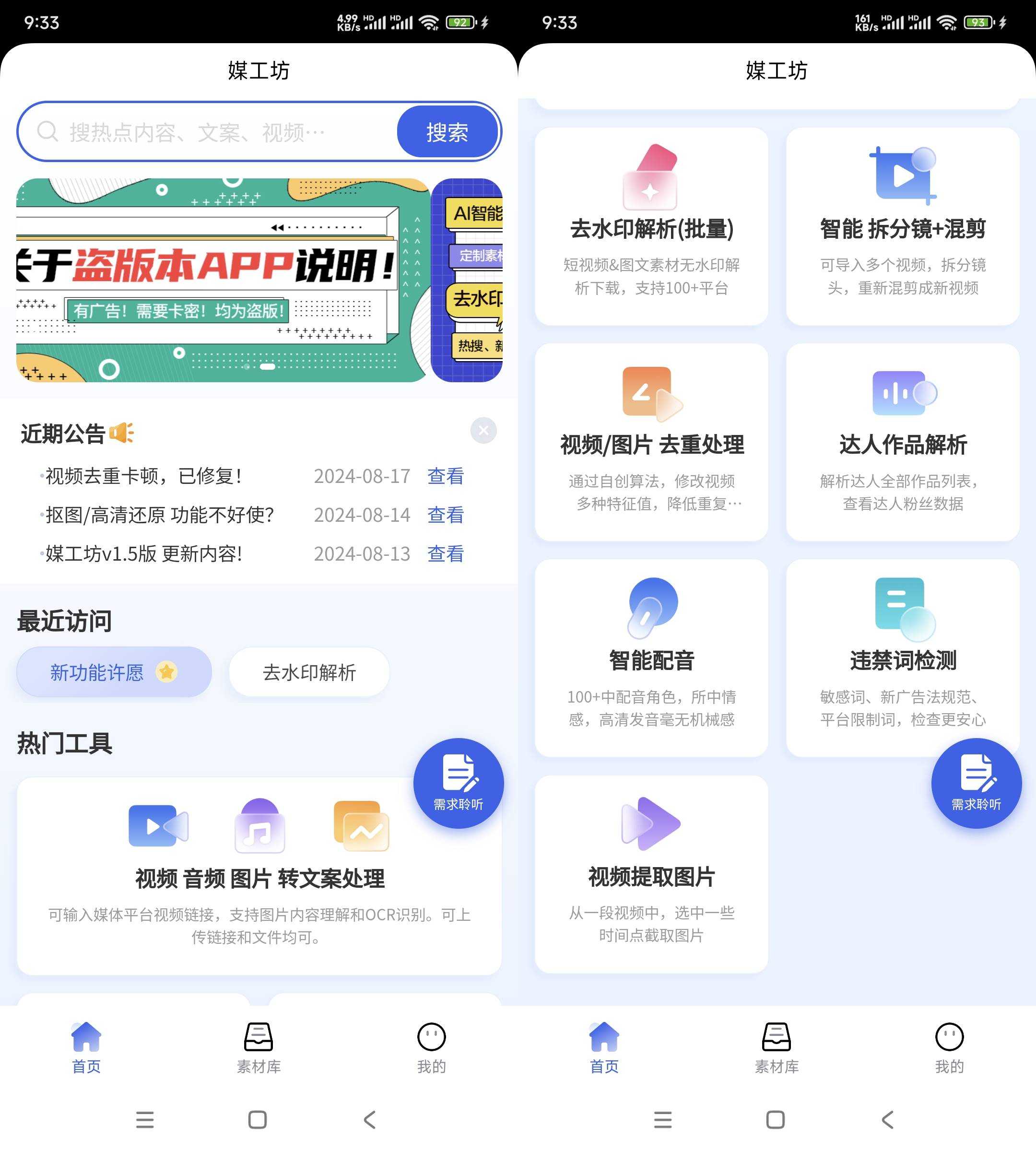Open the 智能配音 tool card
This screenshot has height=1151, width=1036.
coord(651,658)
